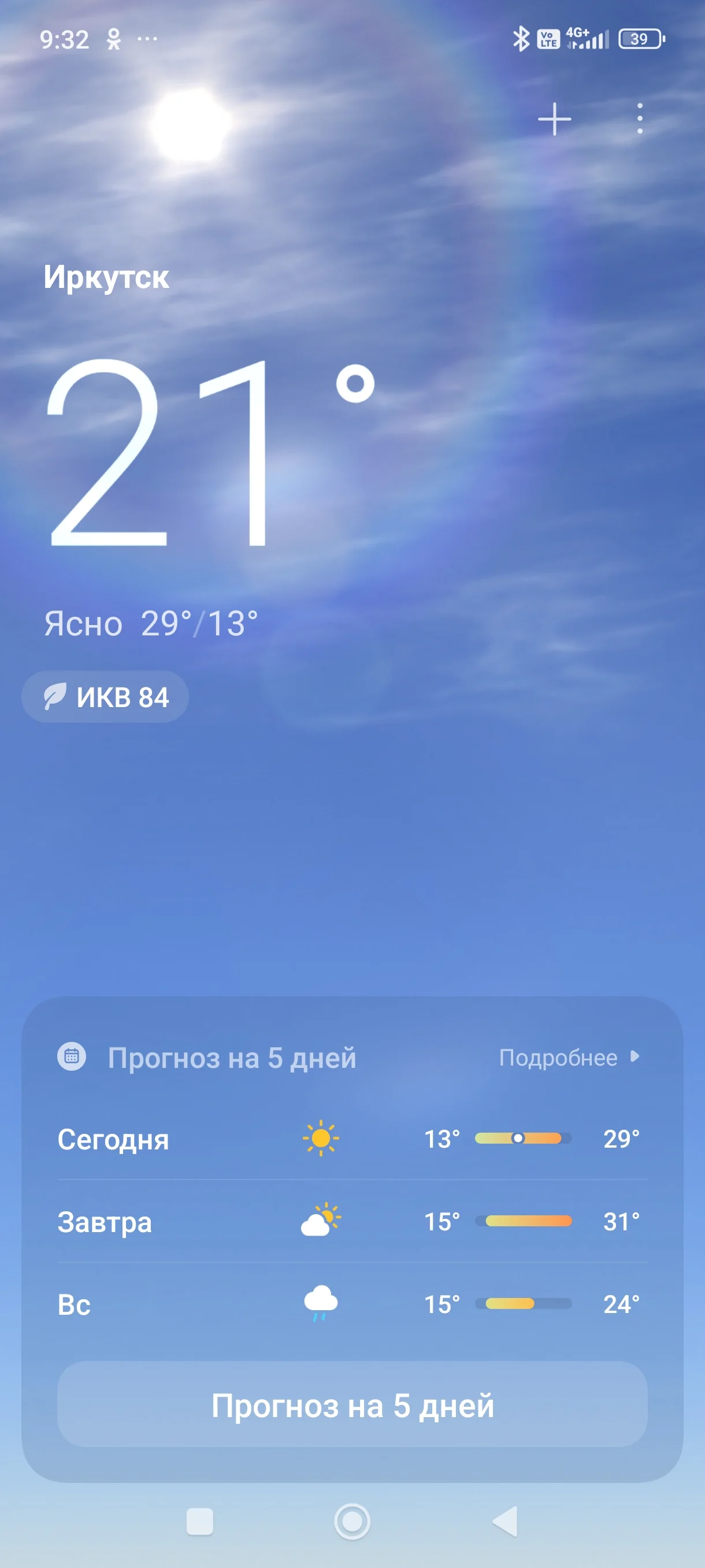Tap the VoLTE indicator in the status bar
Image resolution: width=705 pixels, height=1568 pixels.
[x=548, y=39]
